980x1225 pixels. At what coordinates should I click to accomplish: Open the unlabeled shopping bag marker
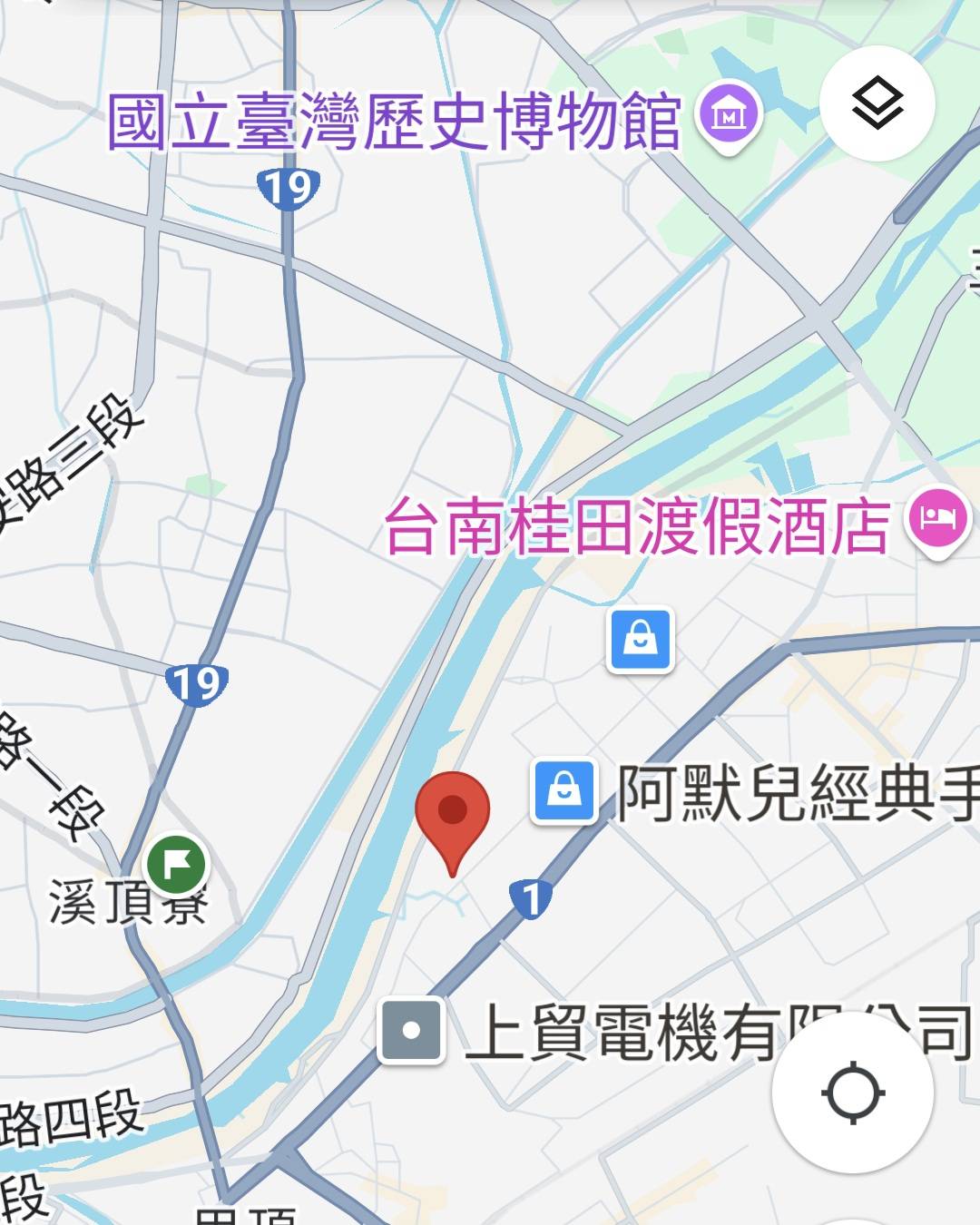(x=641, y=639)
